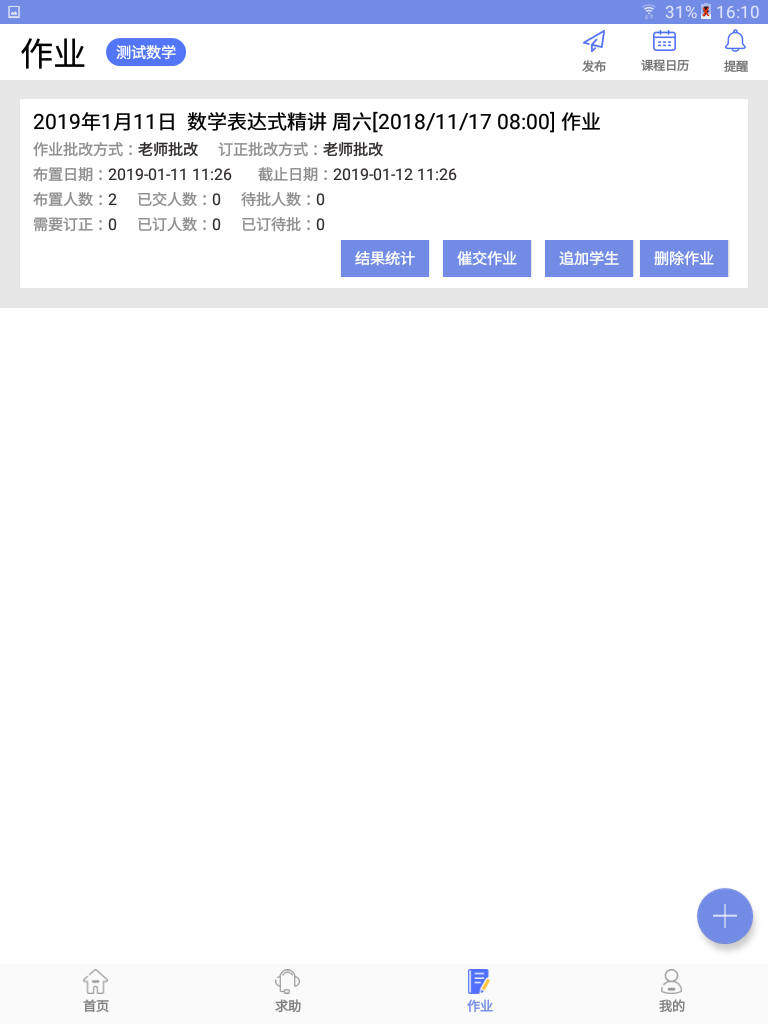This screenshot has height=1024, width=768.
Task: Open the 2019年1月11日 homework card
Action: (316, 122)
